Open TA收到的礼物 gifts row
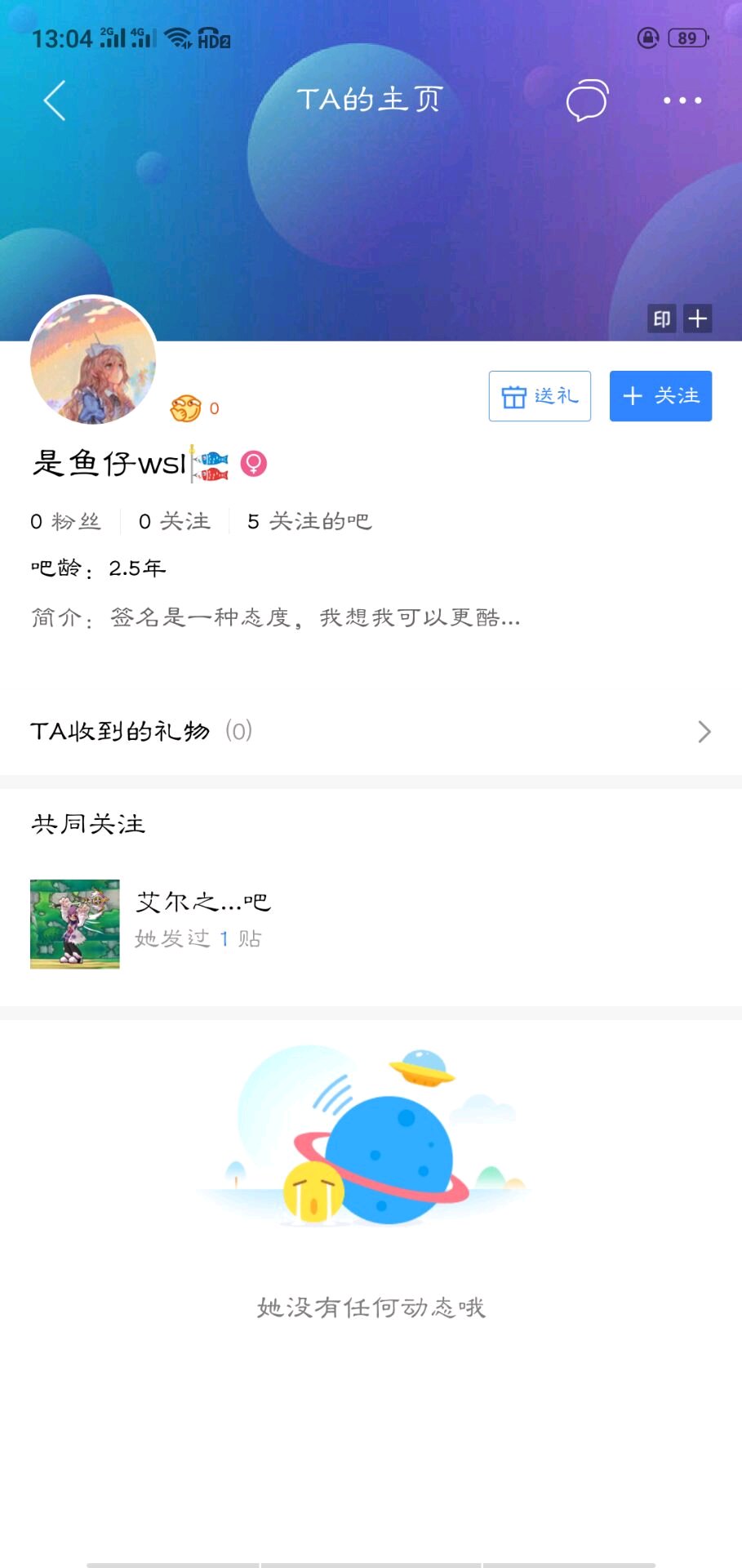Image resolution: width=742 pixels, height=1568 pixels. 371,731
